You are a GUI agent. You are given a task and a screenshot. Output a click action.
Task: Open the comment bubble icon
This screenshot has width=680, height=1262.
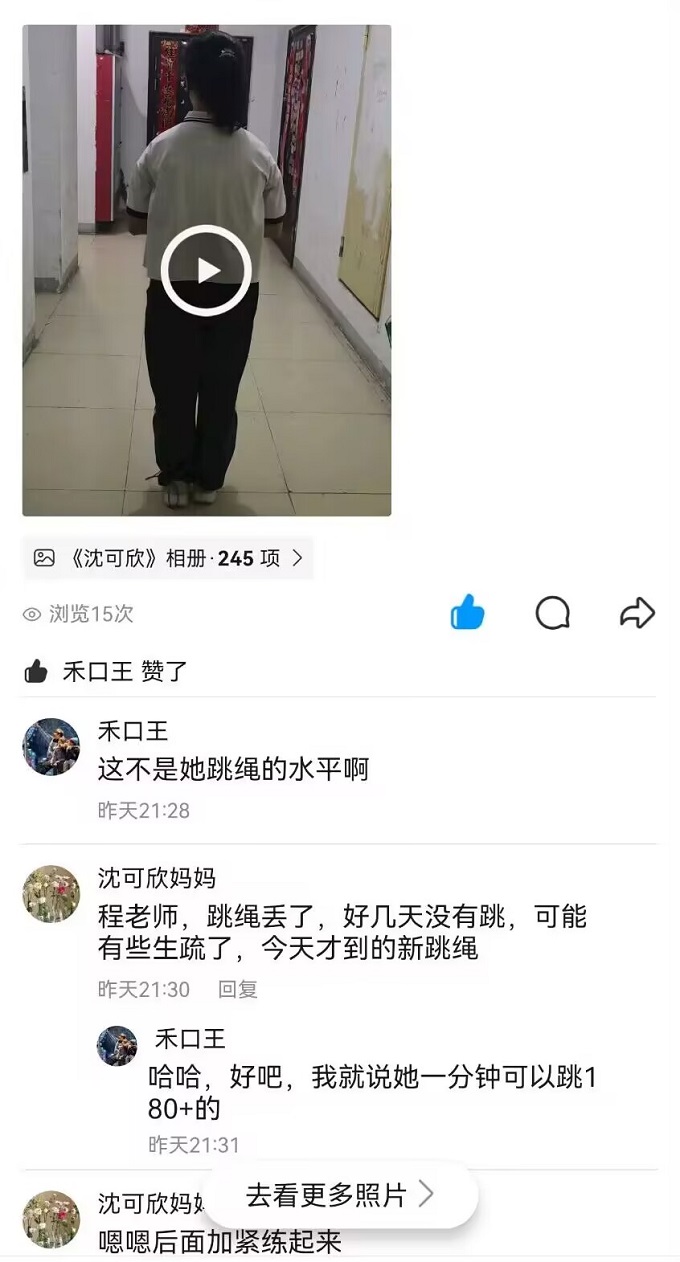pos(552,613)
